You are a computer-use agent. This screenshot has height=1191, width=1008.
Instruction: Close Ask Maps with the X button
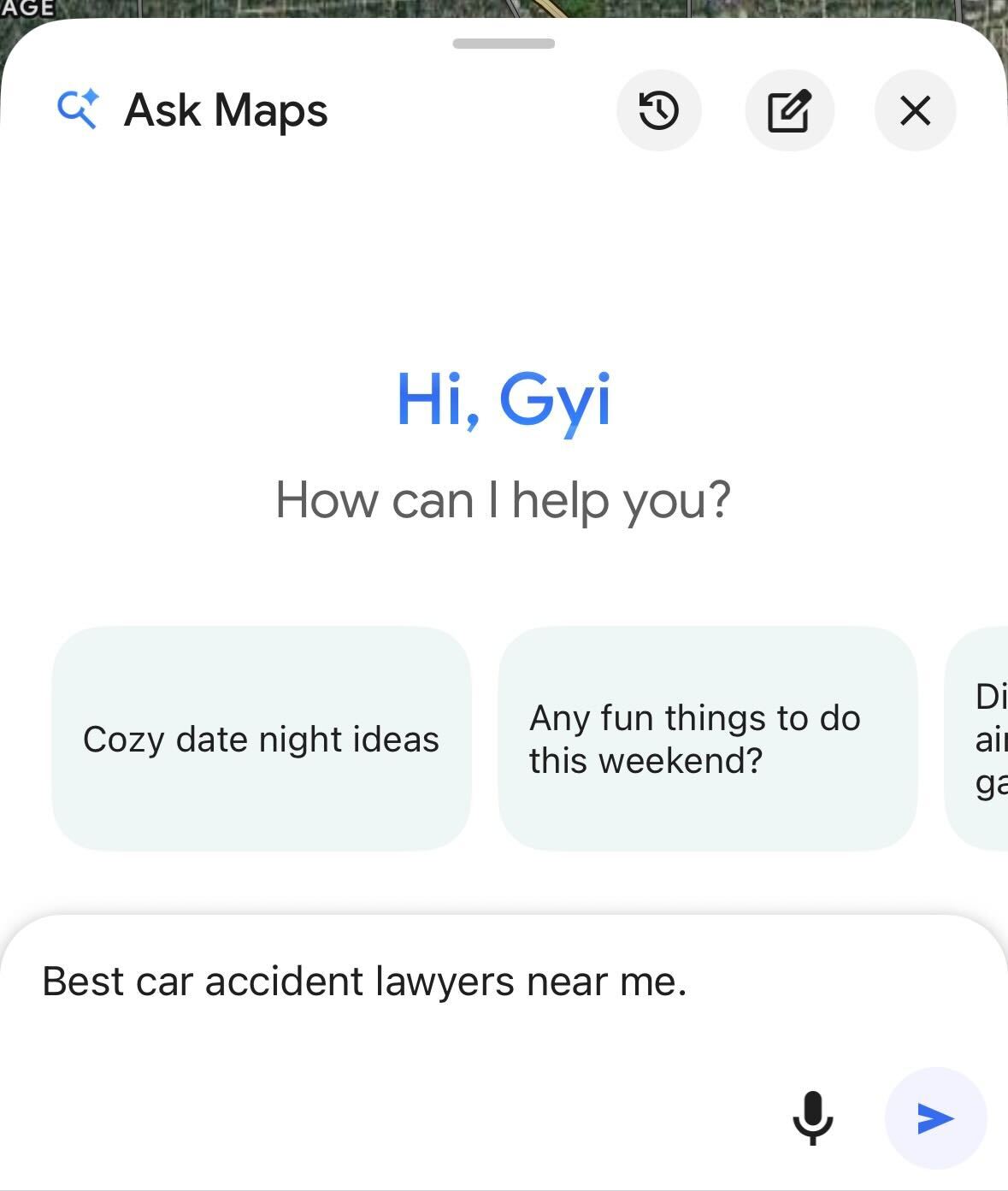click(915, 110)
